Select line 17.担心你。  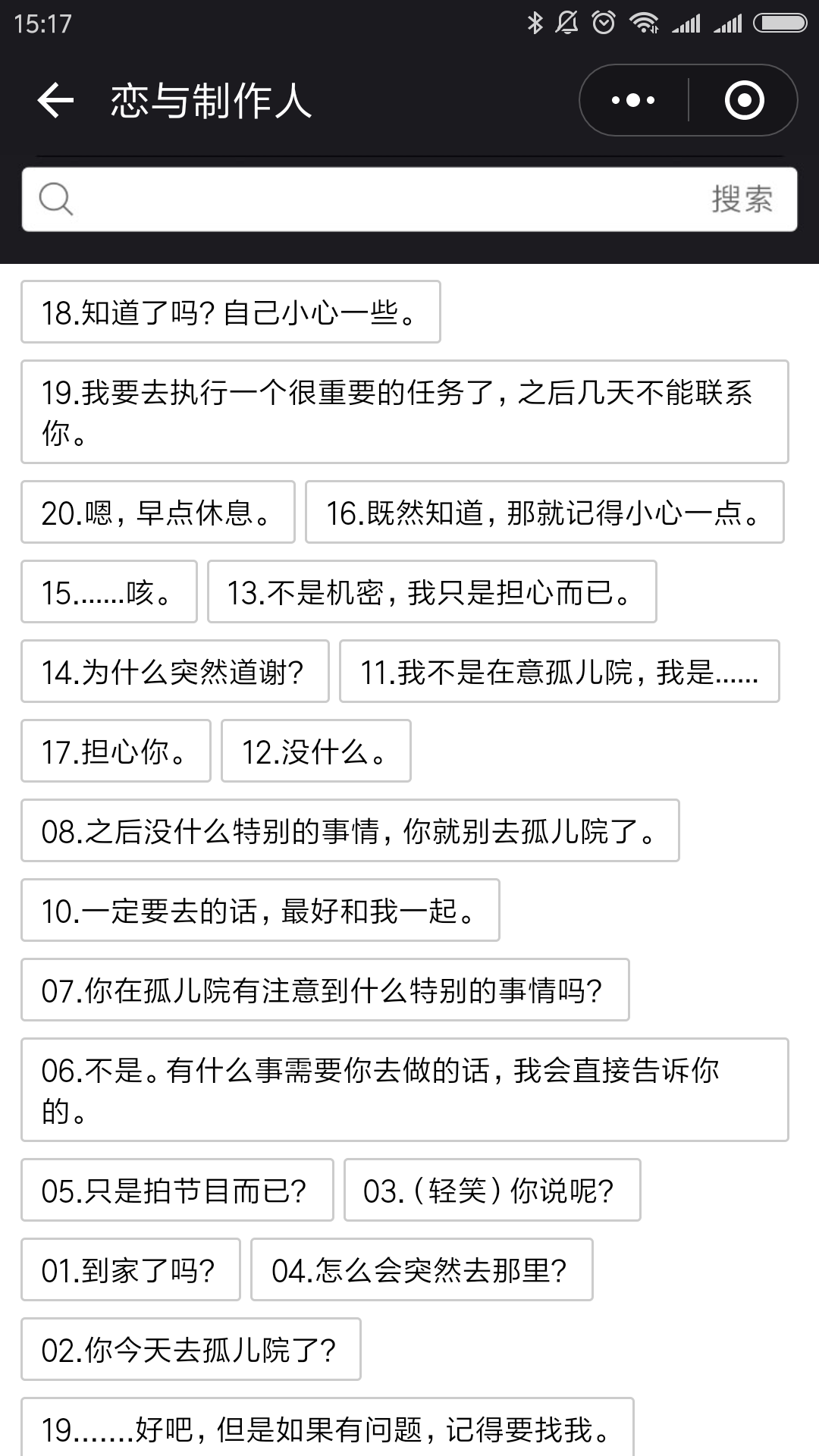[x=116, y=751]
